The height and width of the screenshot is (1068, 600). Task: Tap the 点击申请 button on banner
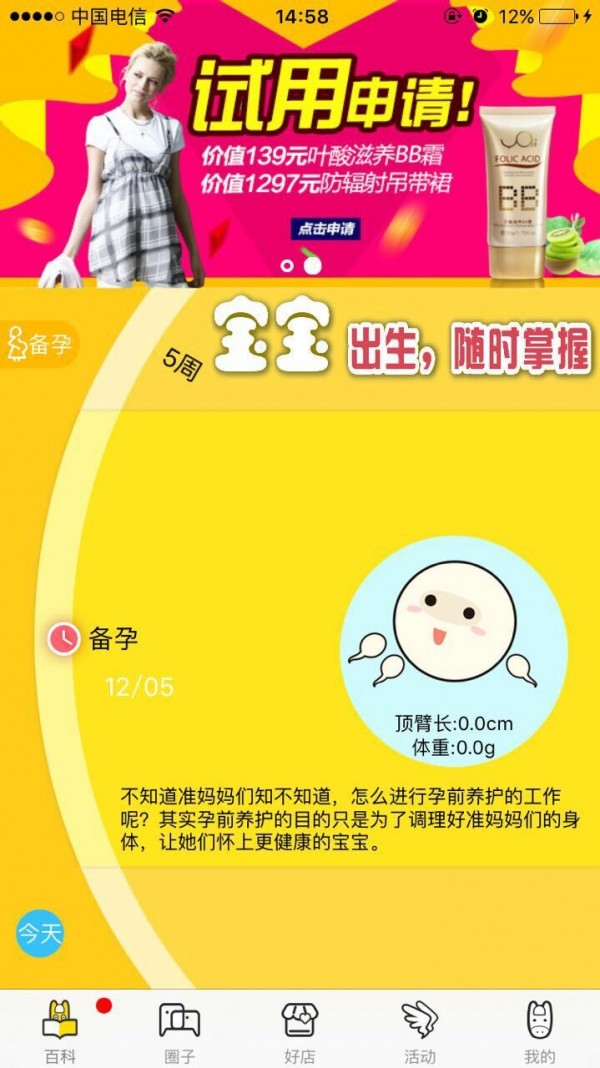point(326,229)
